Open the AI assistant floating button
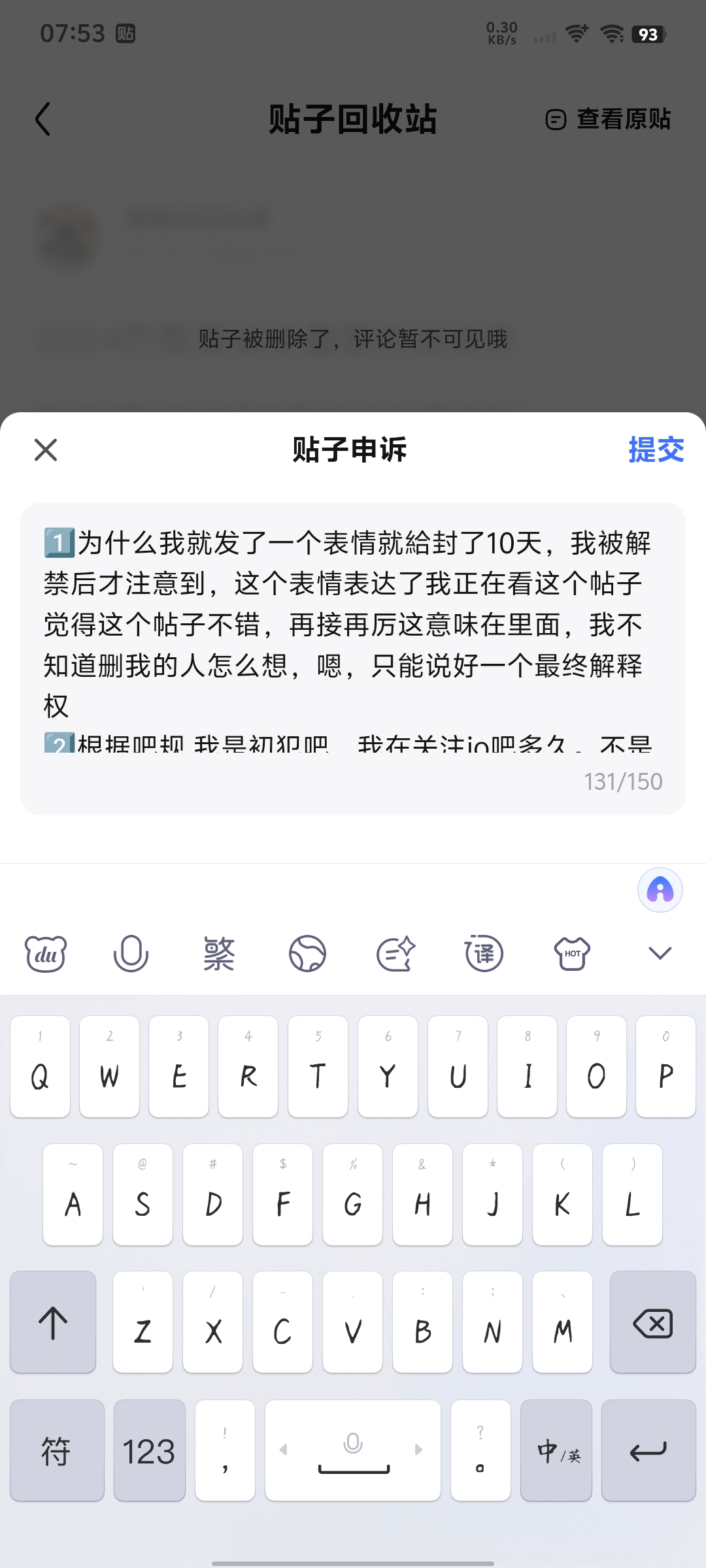The height and width of the screenshot is (1568, 706). coord(660,890)
